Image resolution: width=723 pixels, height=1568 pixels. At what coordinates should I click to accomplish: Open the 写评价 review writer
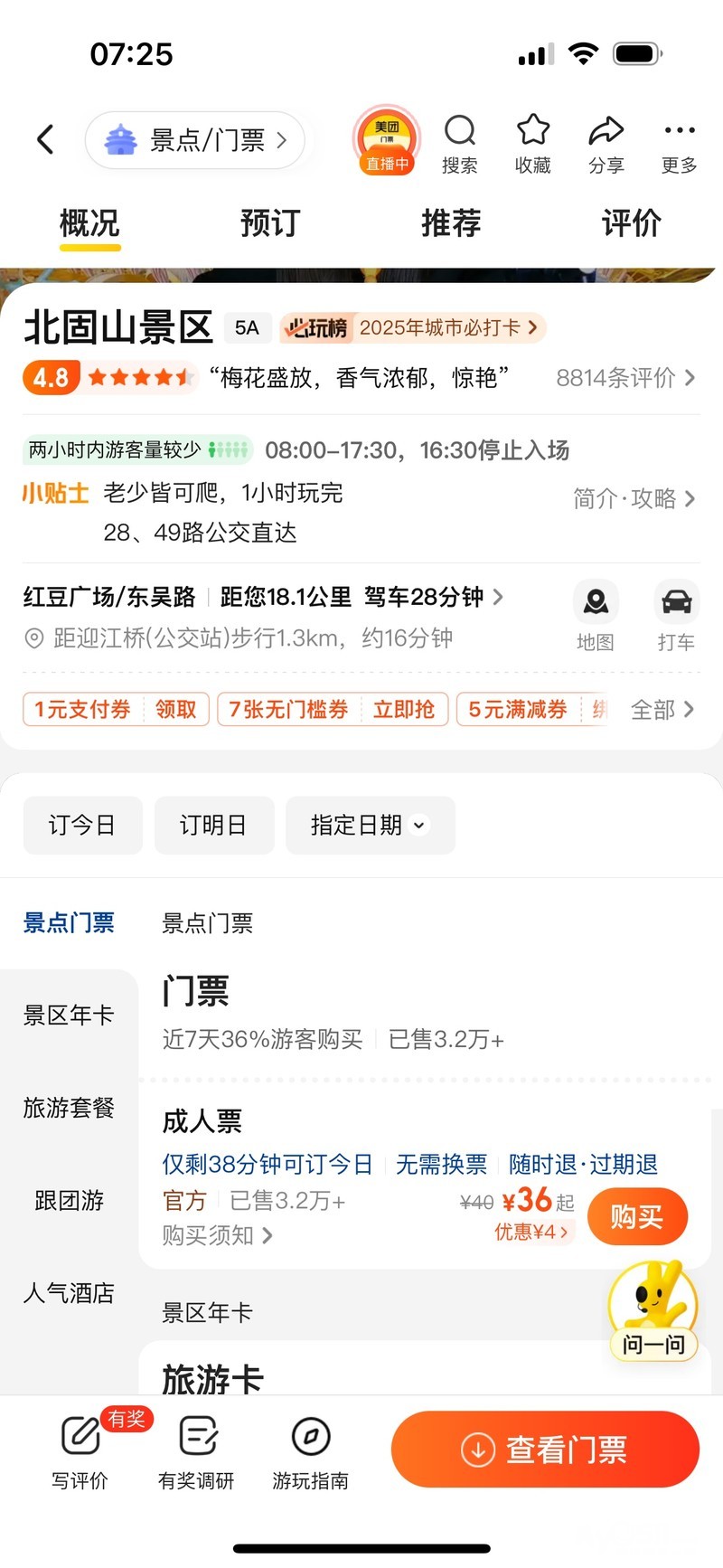tap(80, 1449)
